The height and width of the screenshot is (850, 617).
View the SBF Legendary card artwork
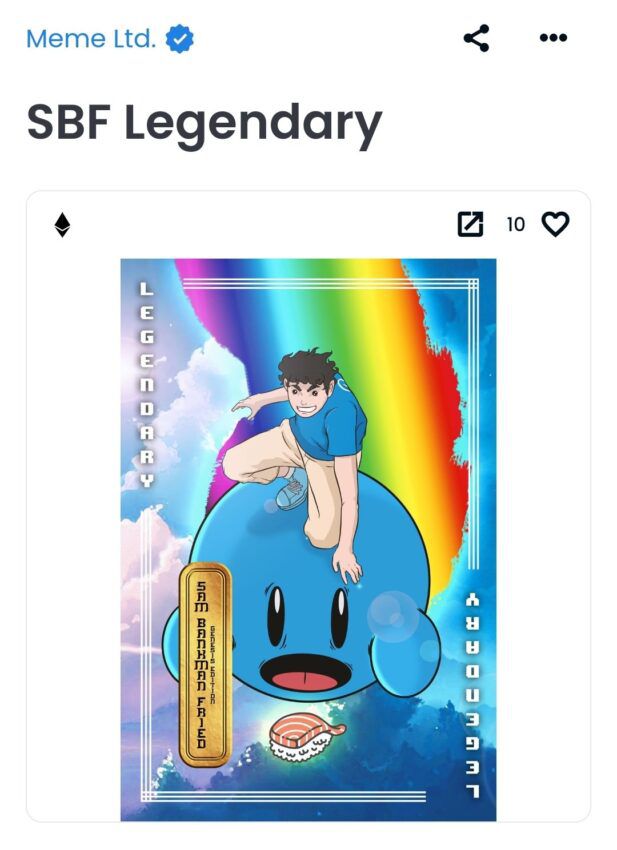tap(308, 540)
